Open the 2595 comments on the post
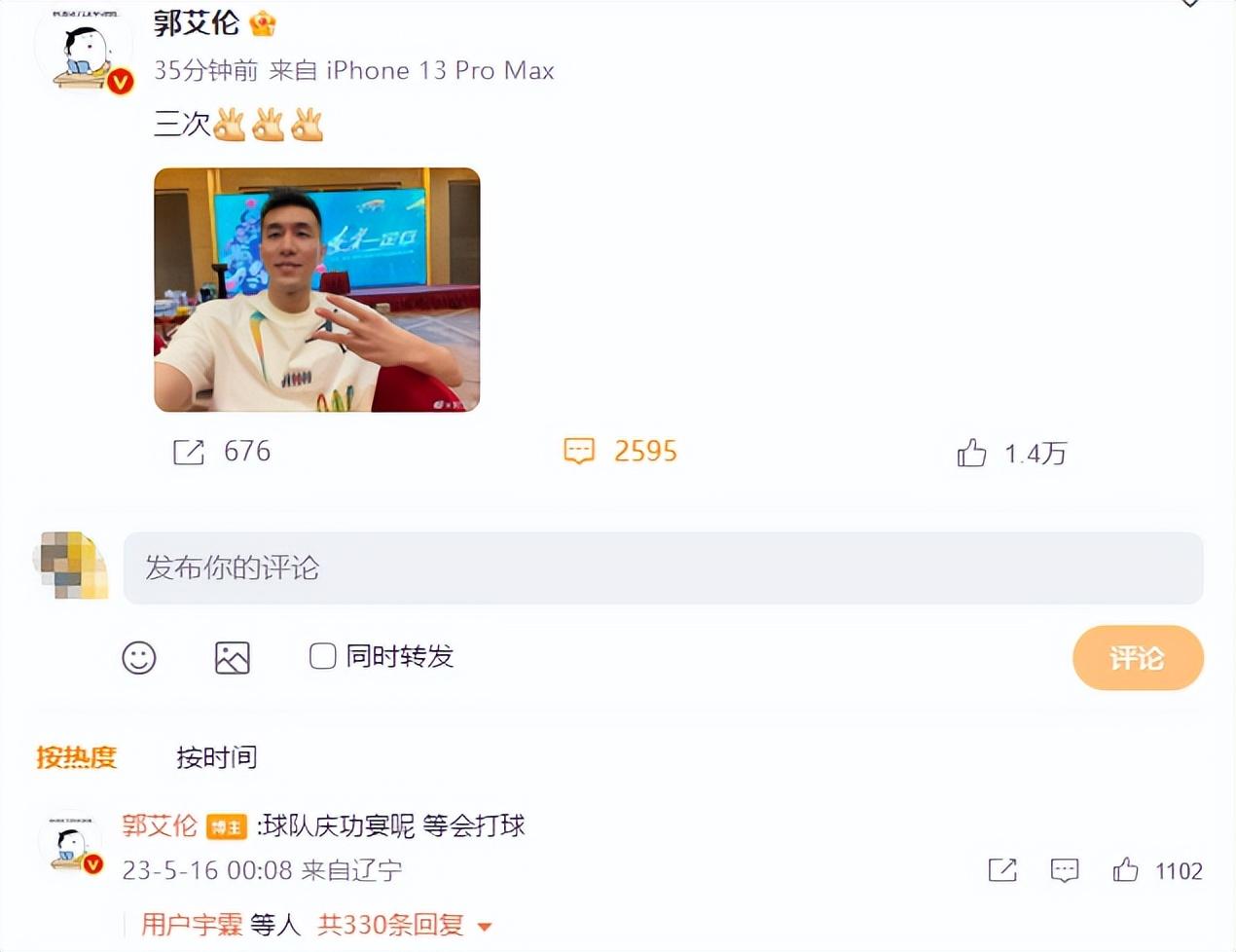 click(x=580, y=451)
